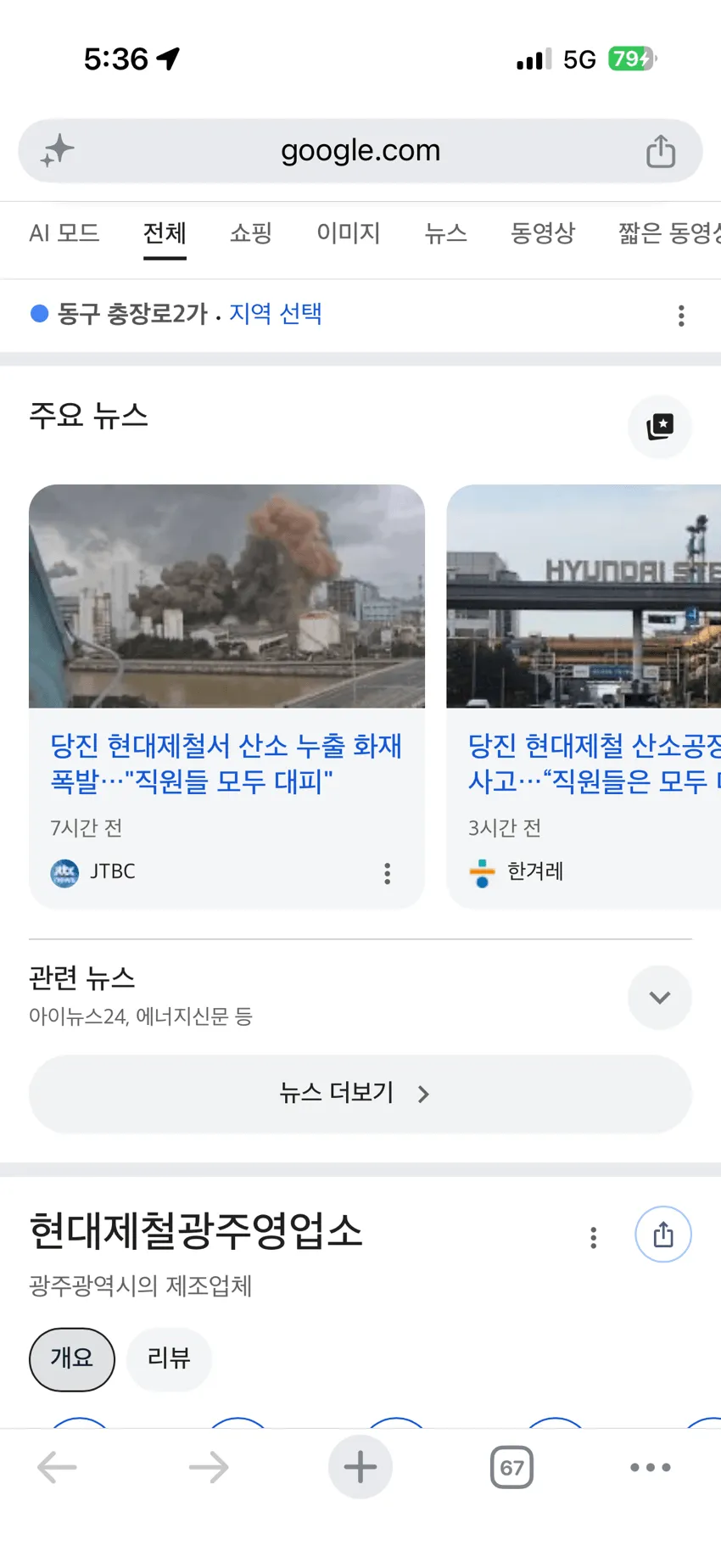Screen dimensions: 721x1568
Task: Open the options menu beside 동구 충장로2가
Action: point(681,316)
